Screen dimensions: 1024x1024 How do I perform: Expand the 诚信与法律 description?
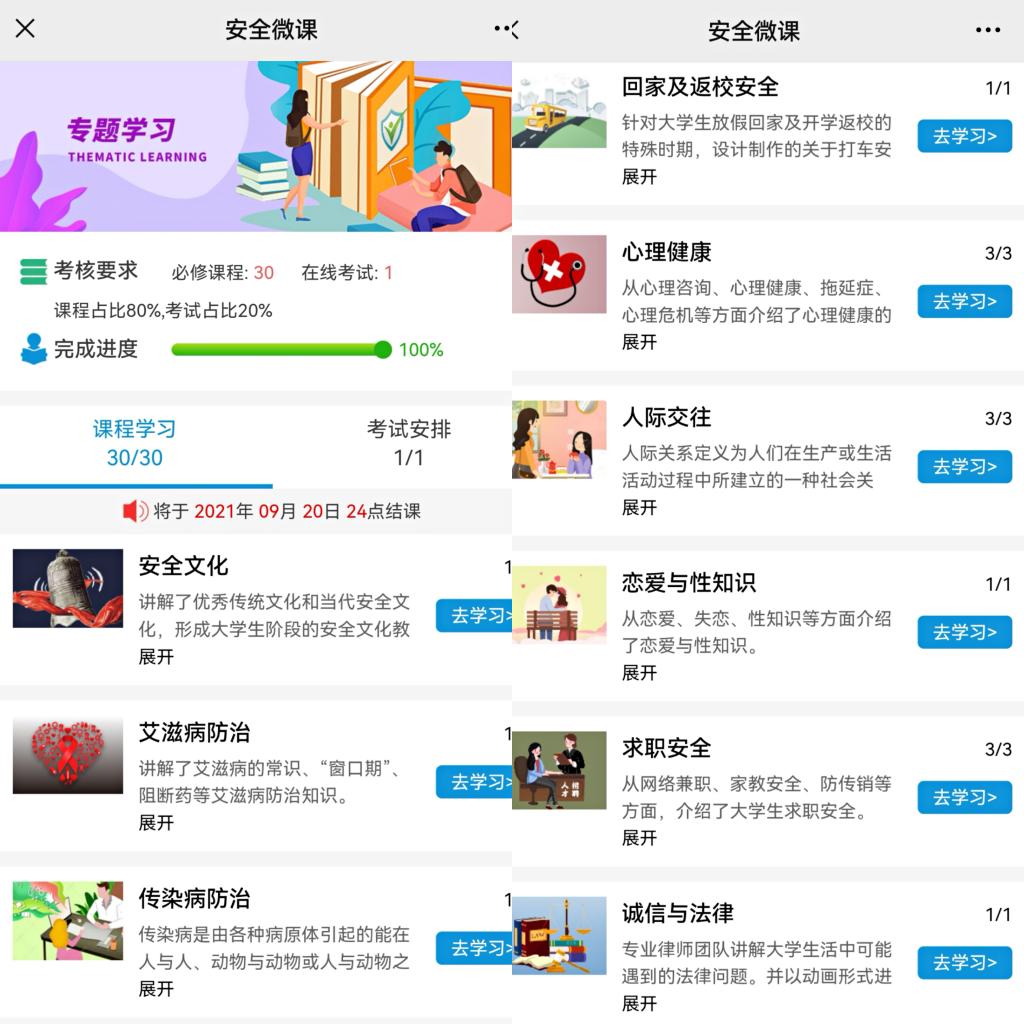tap(639, 1003)
